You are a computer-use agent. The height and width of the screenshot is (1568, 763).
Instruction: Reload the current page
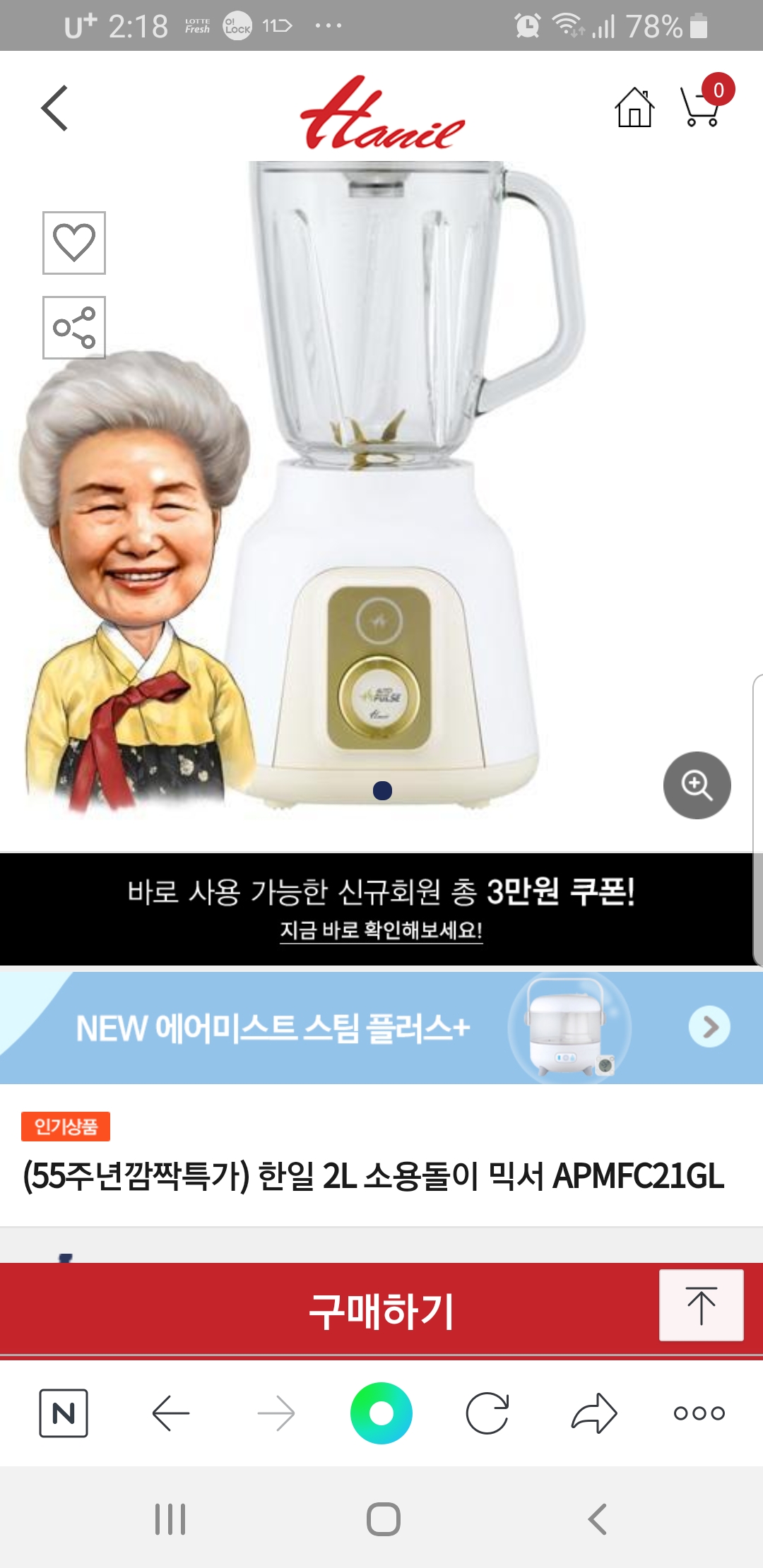tap(487, 1413)
